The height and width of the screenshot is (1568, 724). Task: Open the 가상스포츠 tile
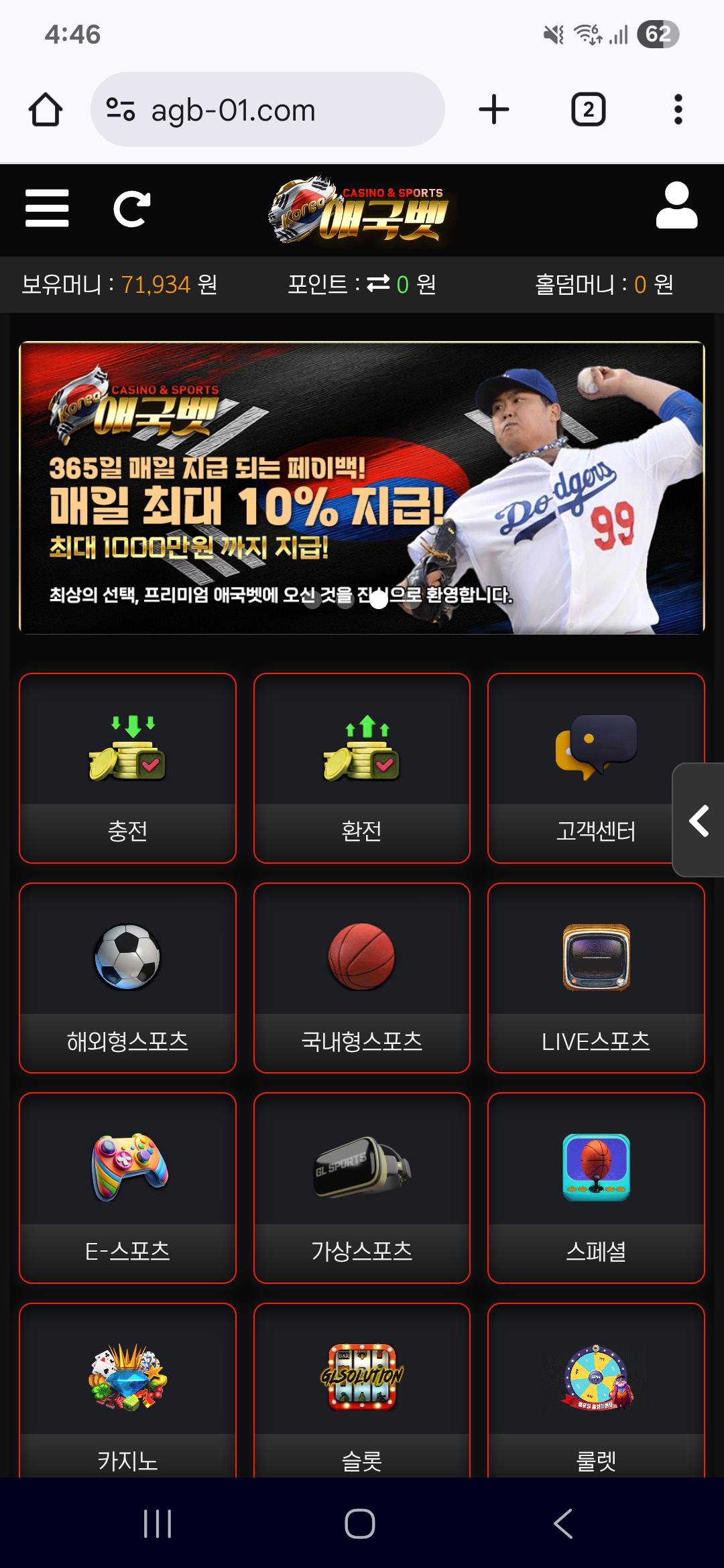(361, 1187)
